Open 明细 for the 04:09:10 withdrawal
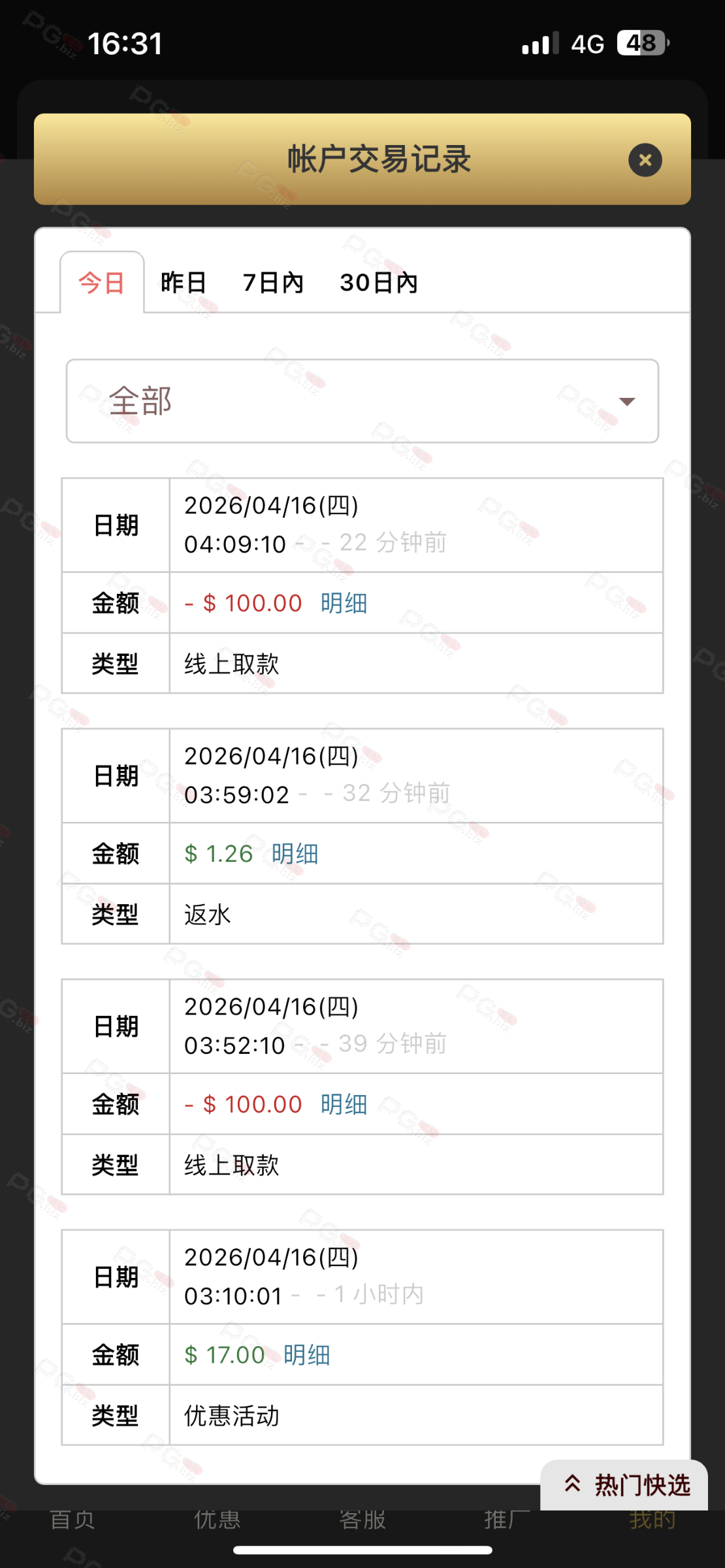Screen dimensions: 725x1568 click(x=344, y=603)
